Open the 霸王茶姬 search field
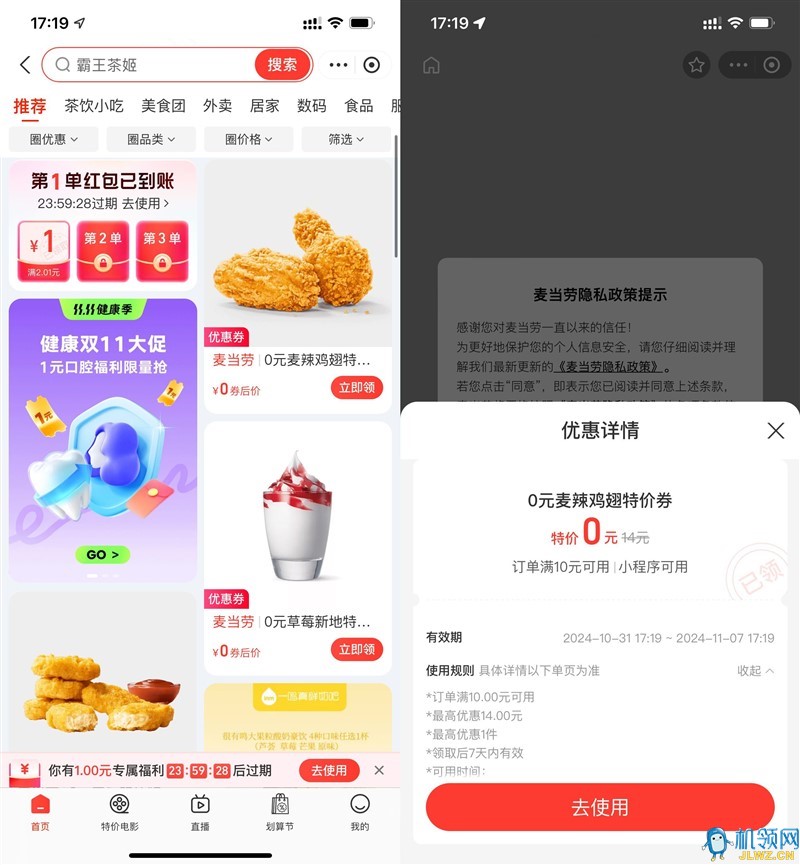800x865 pixels. click(x=150, y=65)
